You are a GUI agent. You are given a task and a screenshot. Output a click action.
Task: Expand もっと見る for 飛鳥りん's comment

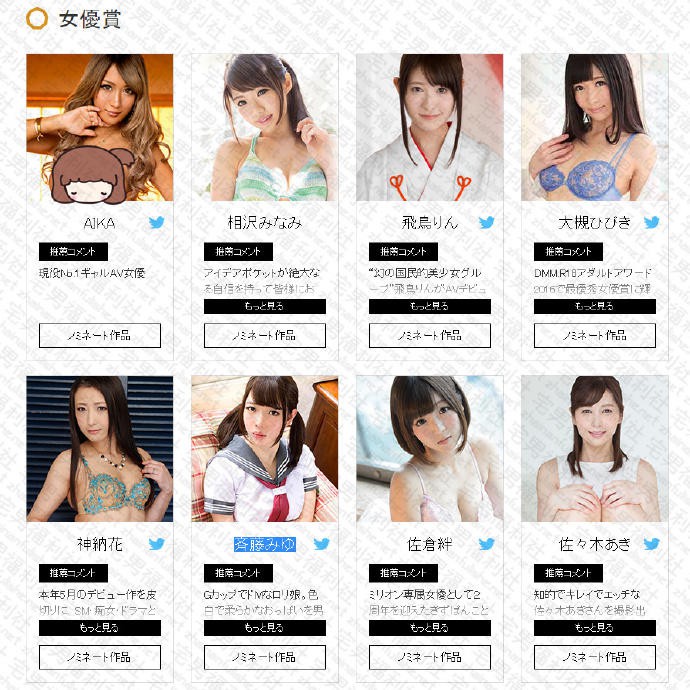430,307
